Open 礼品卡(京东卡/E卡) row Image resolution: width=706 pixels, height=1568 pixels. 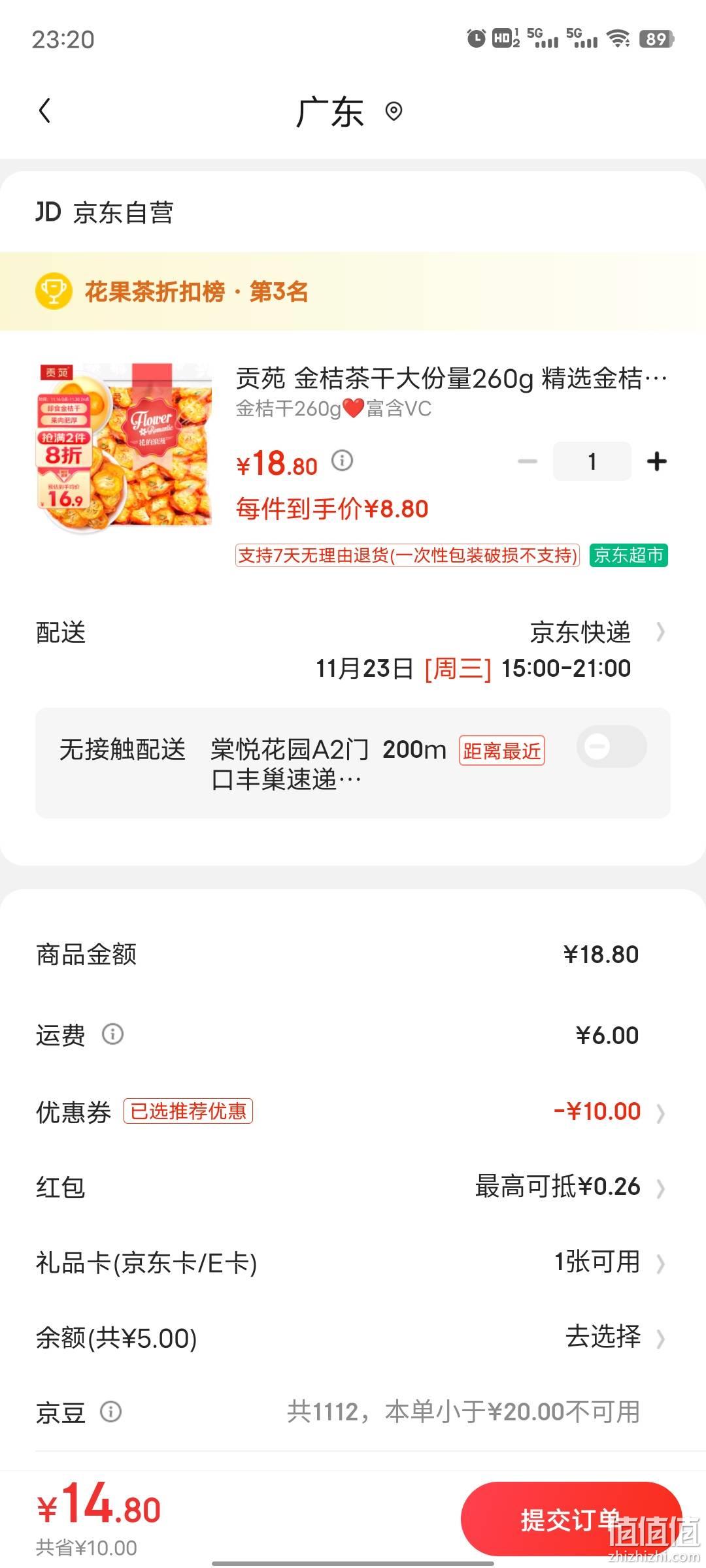pyautogui.click(x=353, y=1262)
